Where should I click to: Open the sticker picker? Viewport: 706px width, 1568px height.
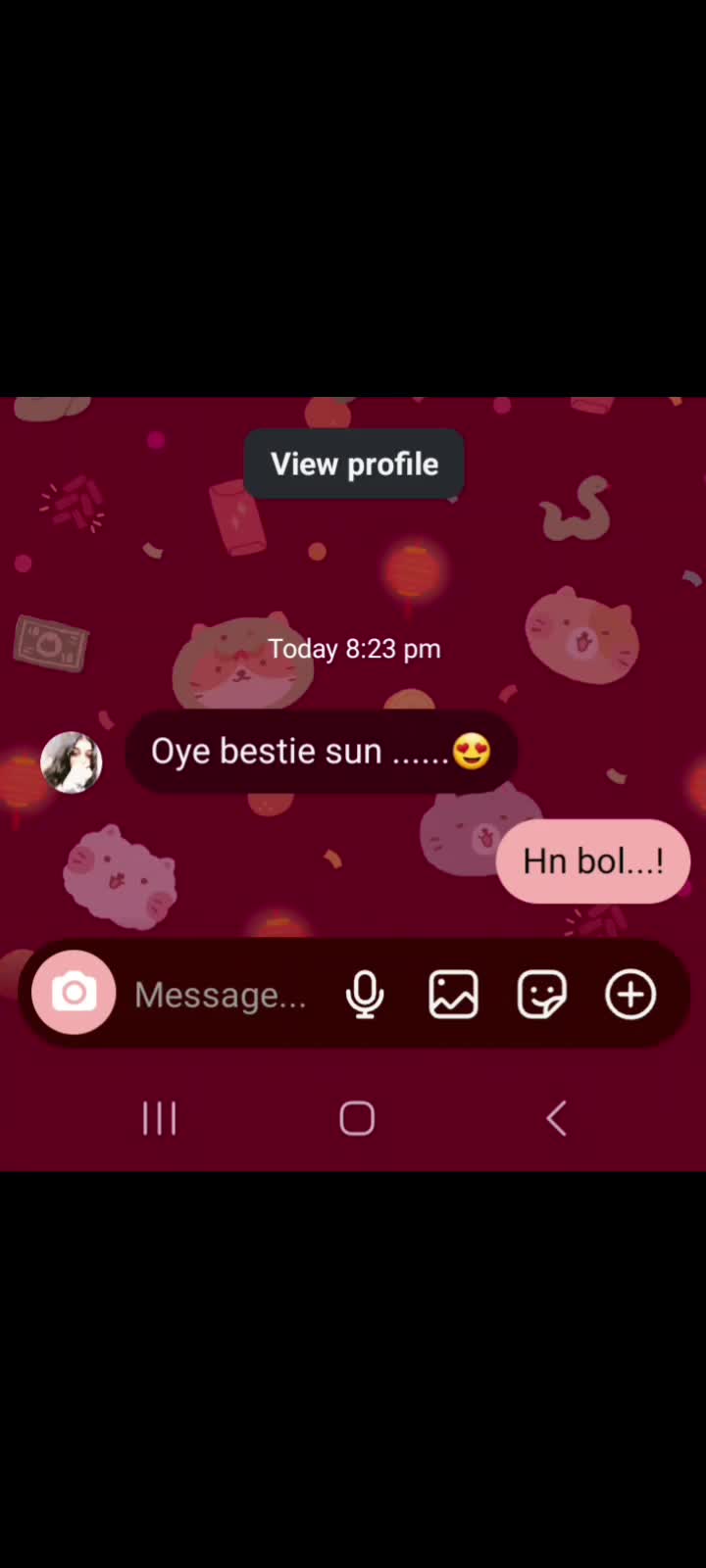(x=541, y=995)
